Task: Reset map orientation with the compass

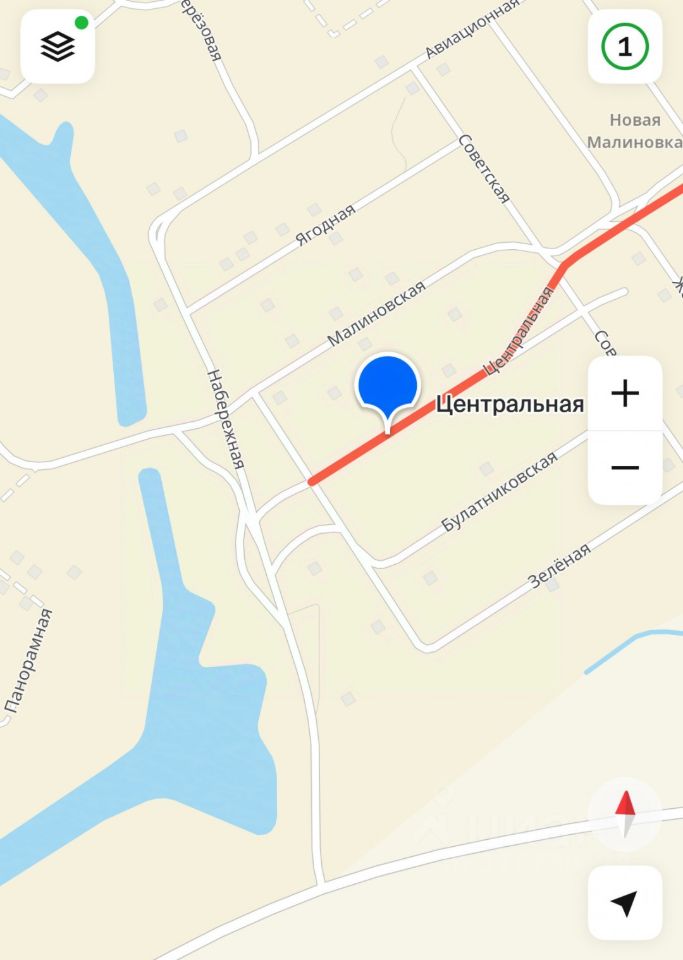Action: tap(625, 813)
